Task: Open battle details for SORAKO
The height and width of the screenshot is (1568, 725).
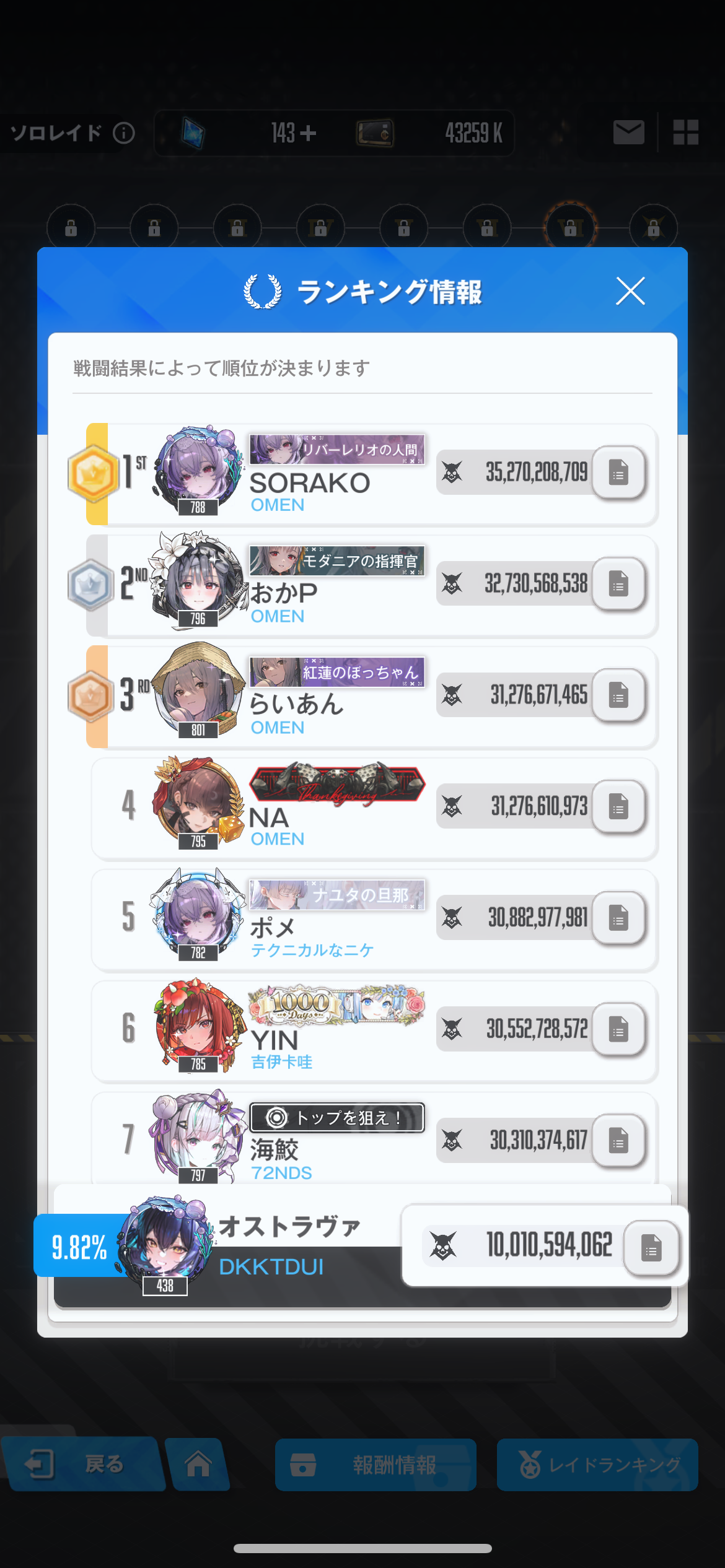Action: pos(618,473)
